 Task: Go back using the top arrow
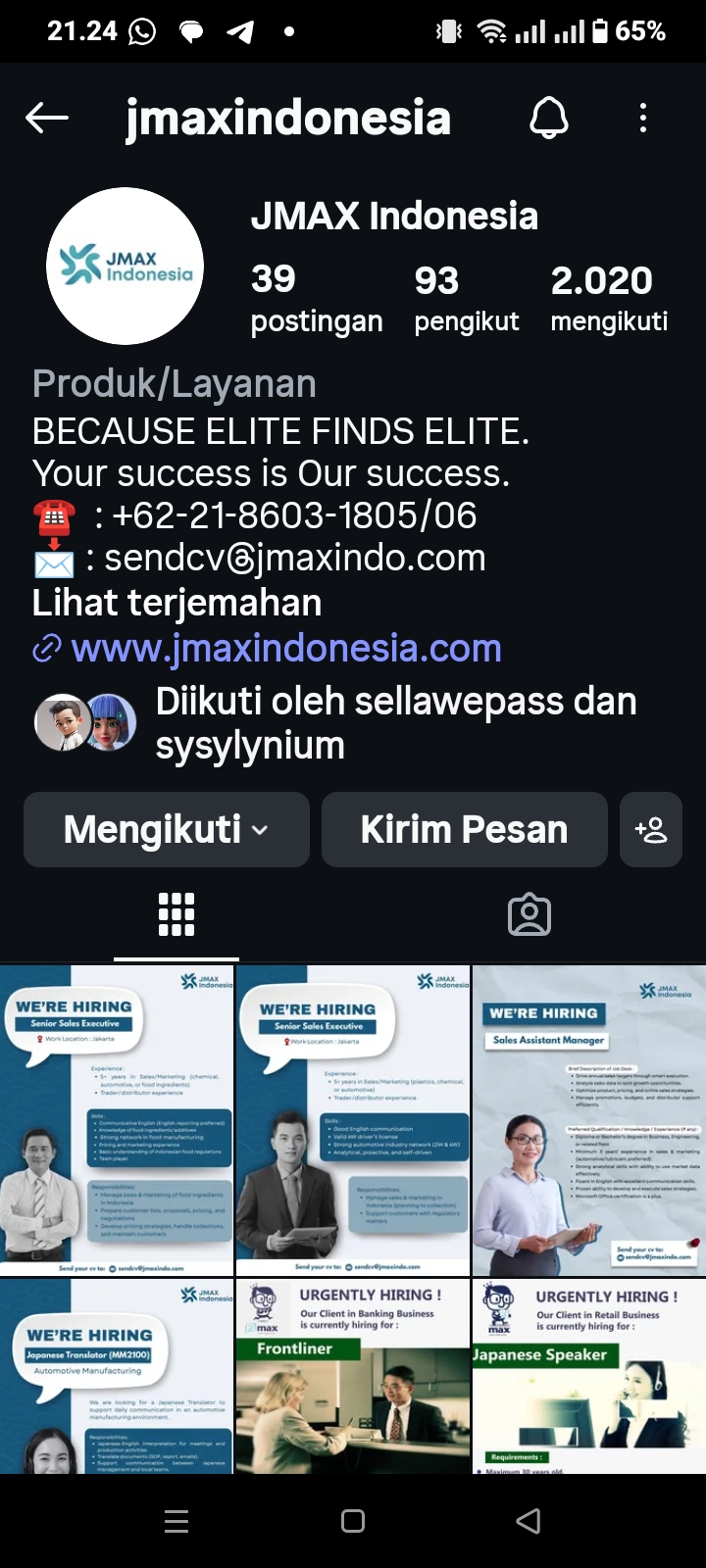pos(47,119)
